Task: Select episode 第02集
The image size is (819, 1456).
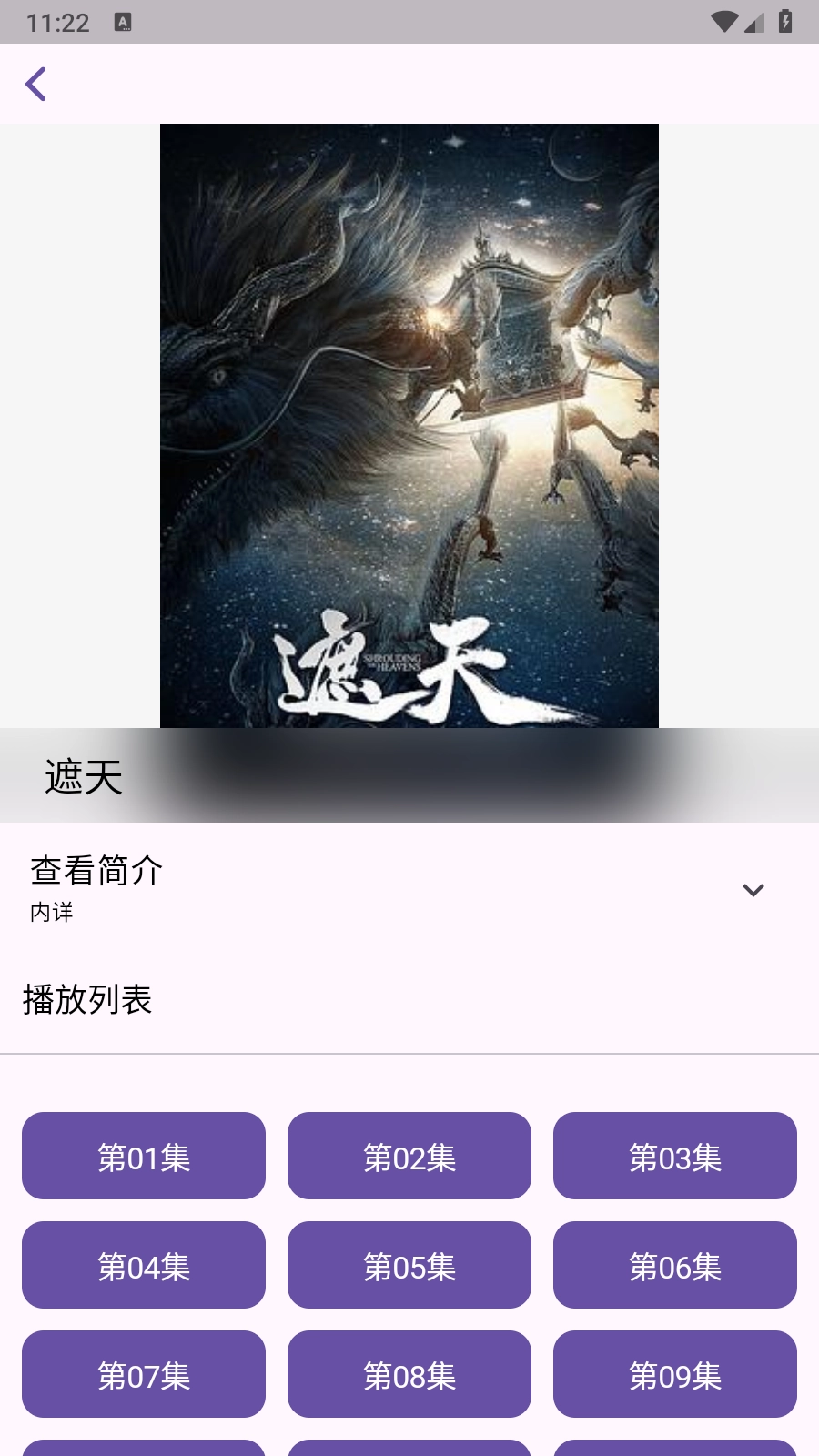Action: [x=409, y=1156]
